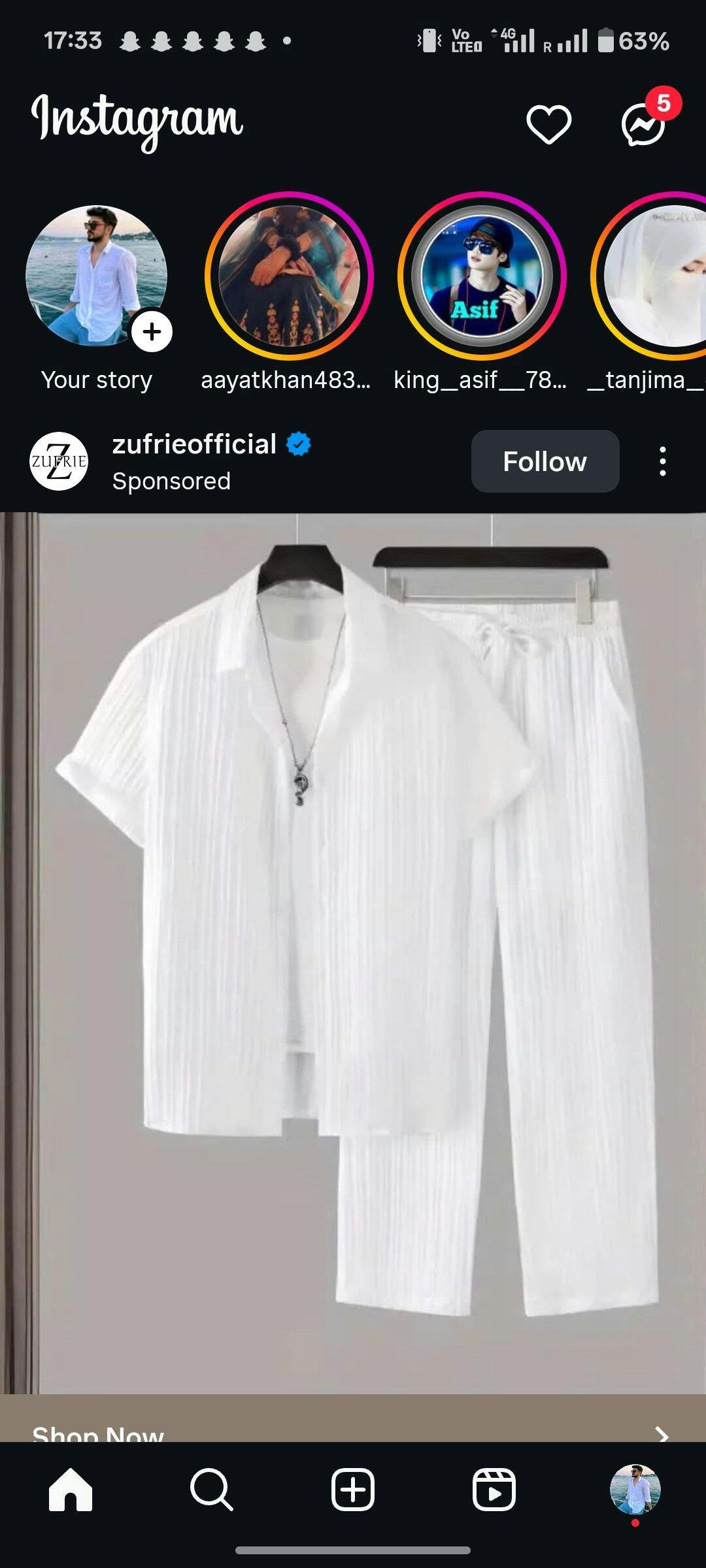Tap the Shop Now banner
This screenshot has width=706, height=1568.
(353, 1418)
